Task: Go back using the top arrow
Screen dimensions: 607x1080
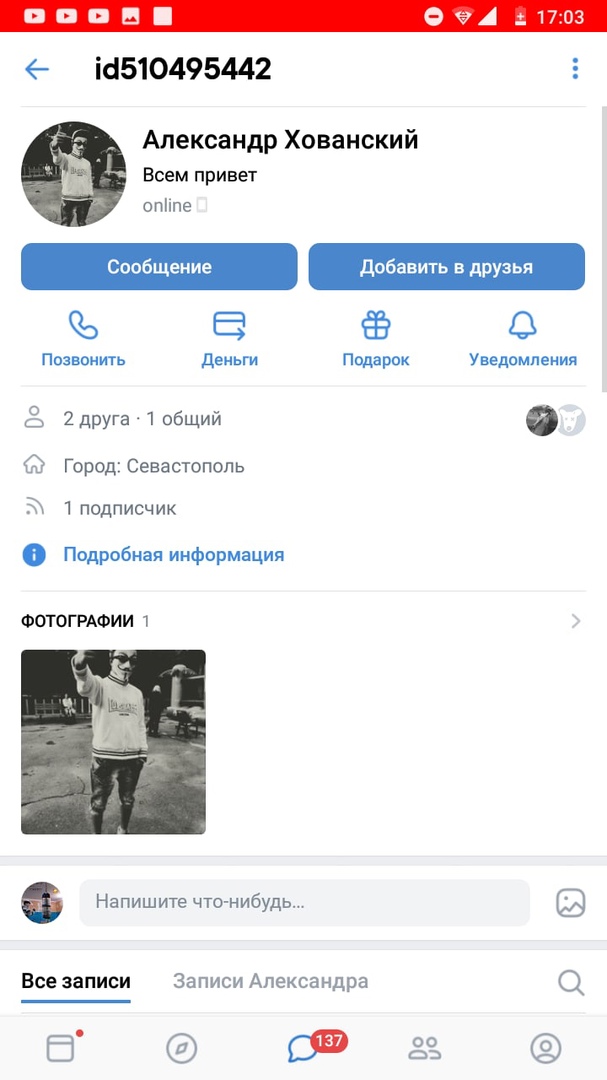Action: tap(37, 69)
